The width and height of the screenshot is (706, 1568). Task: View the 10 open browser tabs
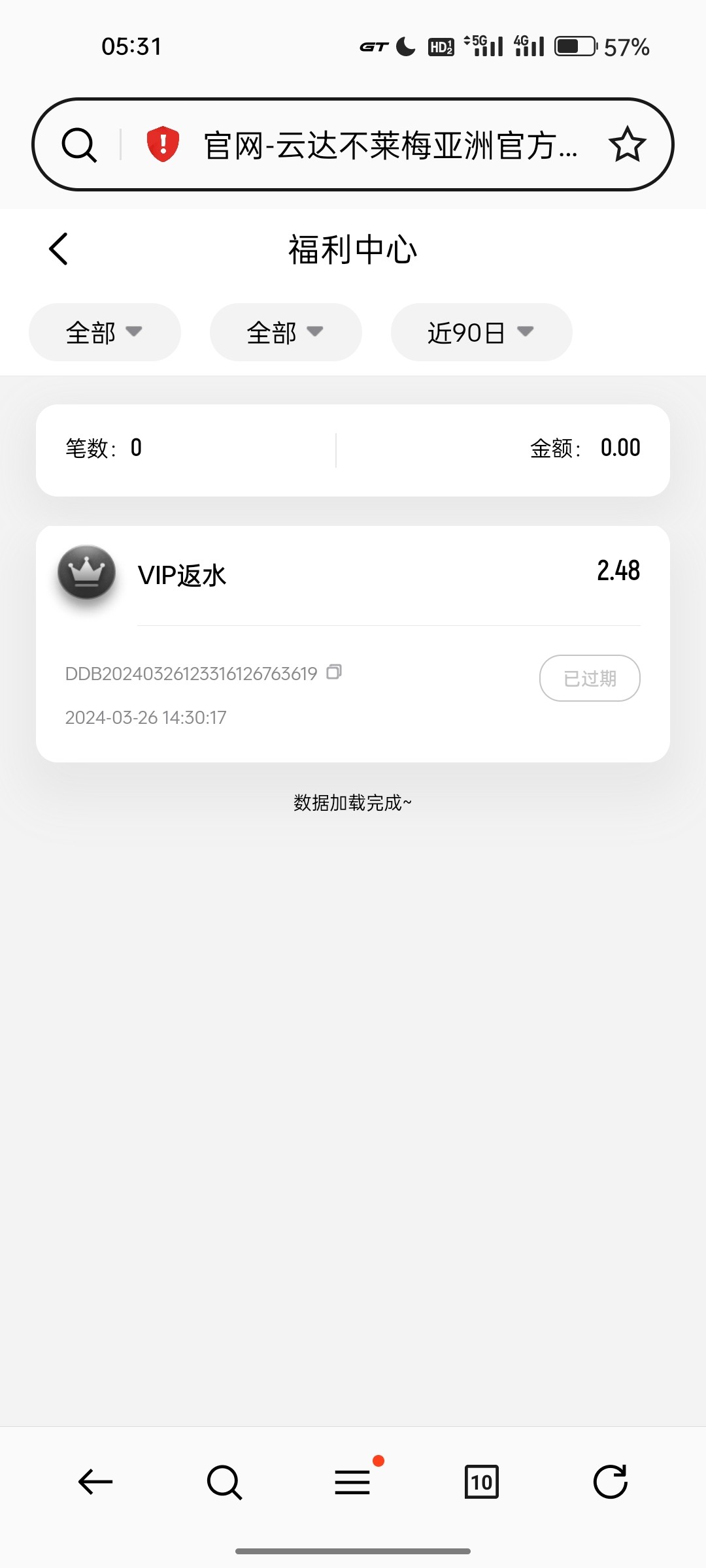click(481, 1481)
